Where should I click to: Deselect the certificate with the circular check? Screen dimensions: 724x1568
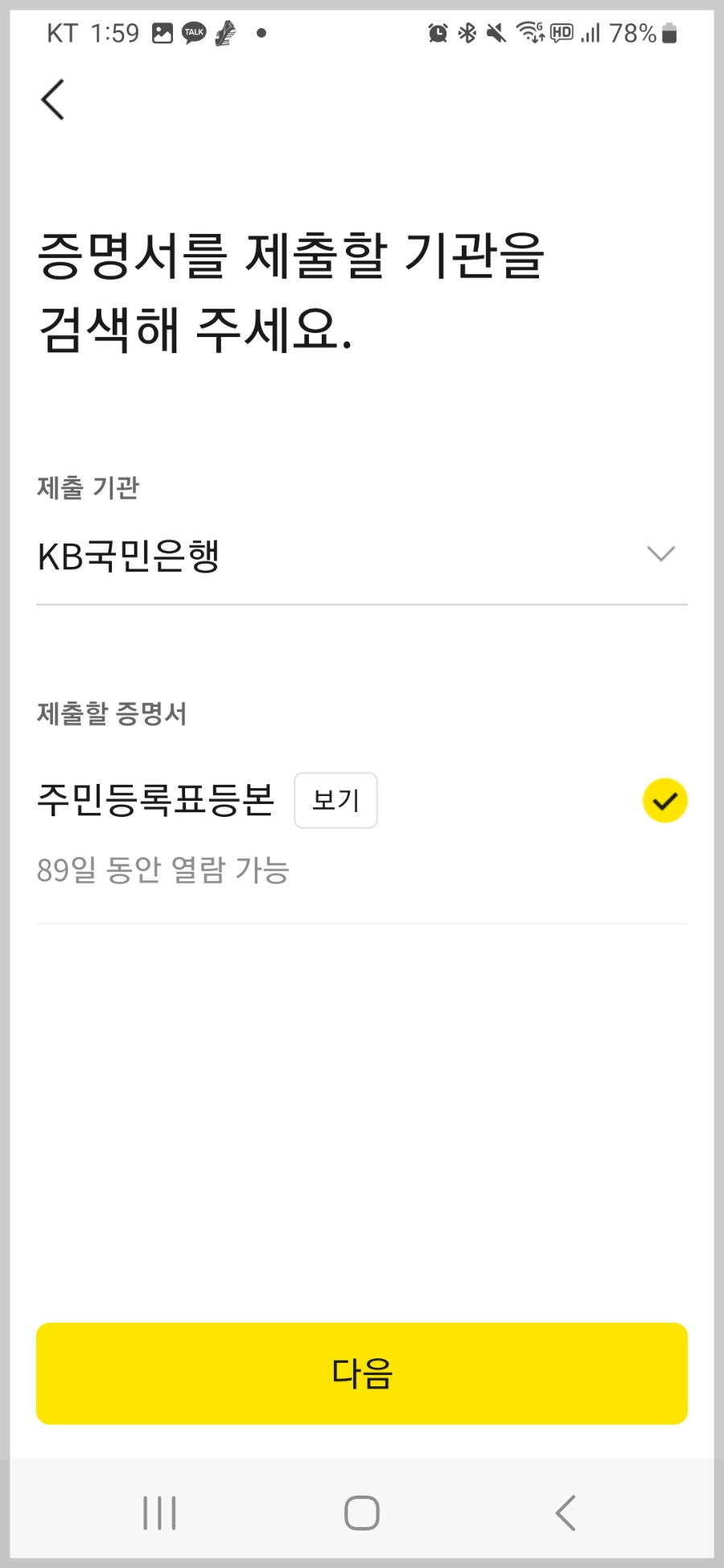[665, 800]
